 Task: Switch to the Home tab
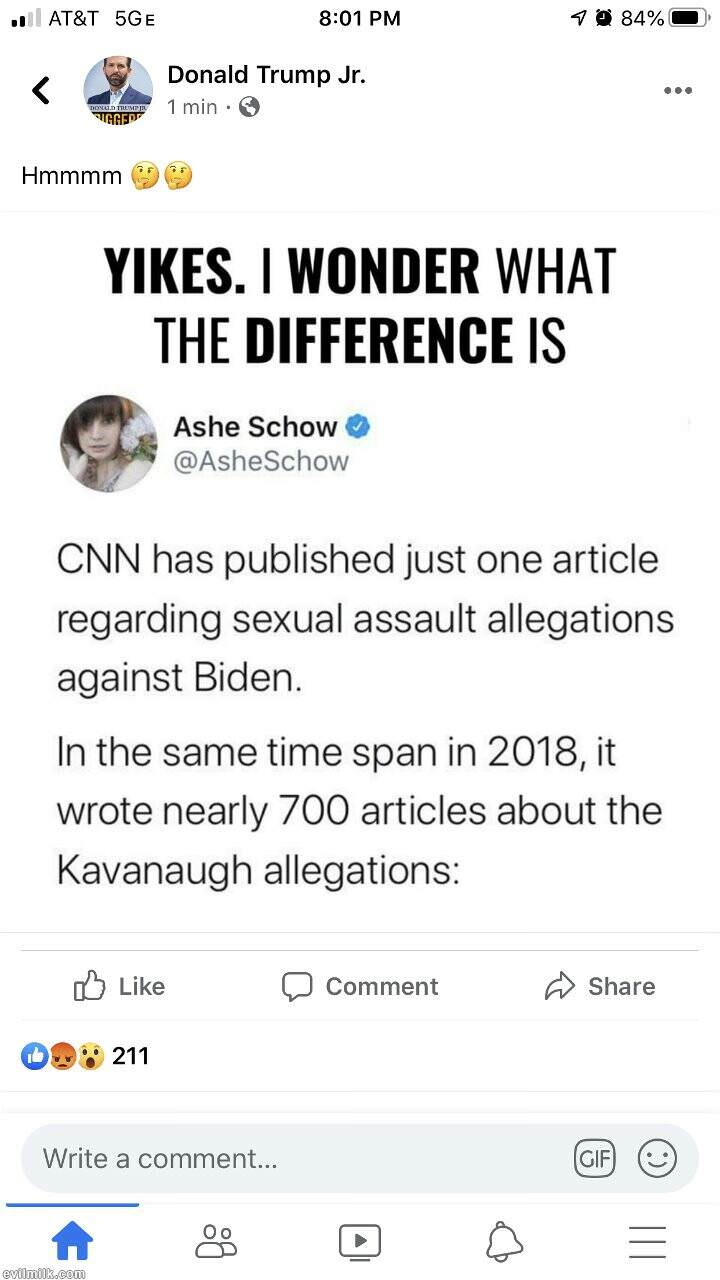pyautogui.click(x=72, y=1242)
